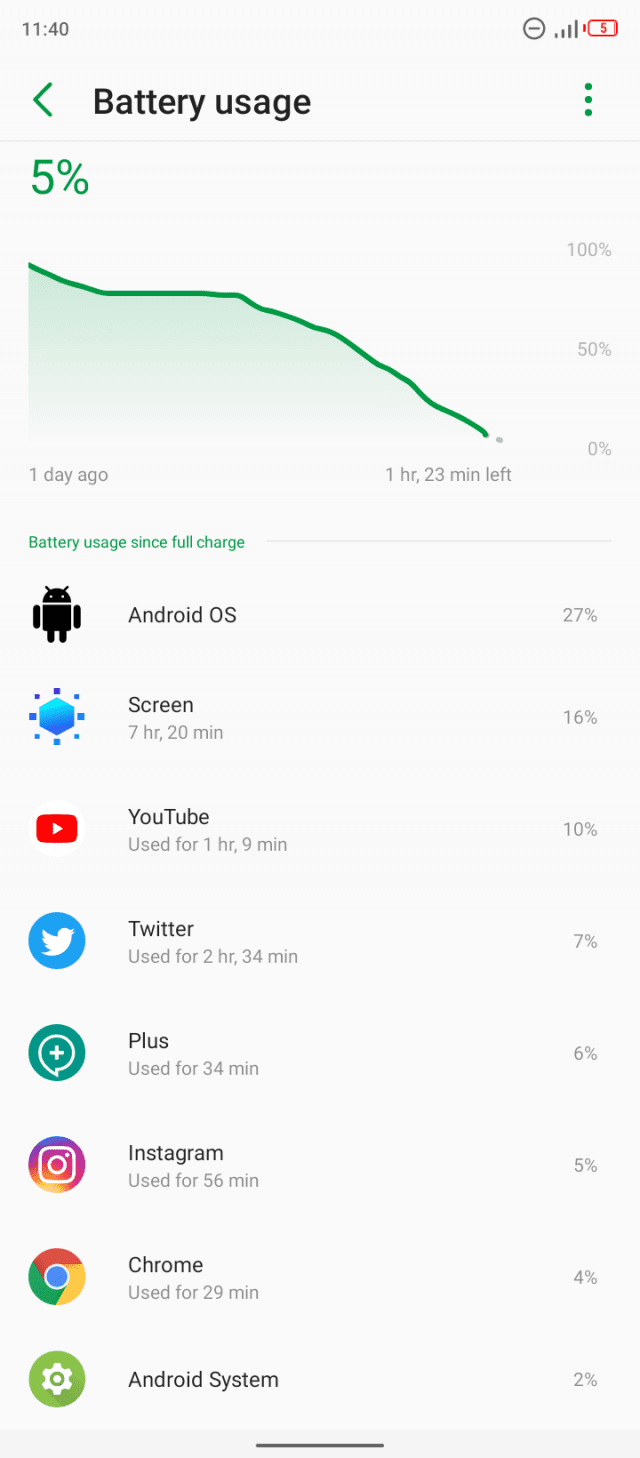The image size is (640, 1458).
Task: Open Chrome battery usage details
Action: coord(320,1277)
